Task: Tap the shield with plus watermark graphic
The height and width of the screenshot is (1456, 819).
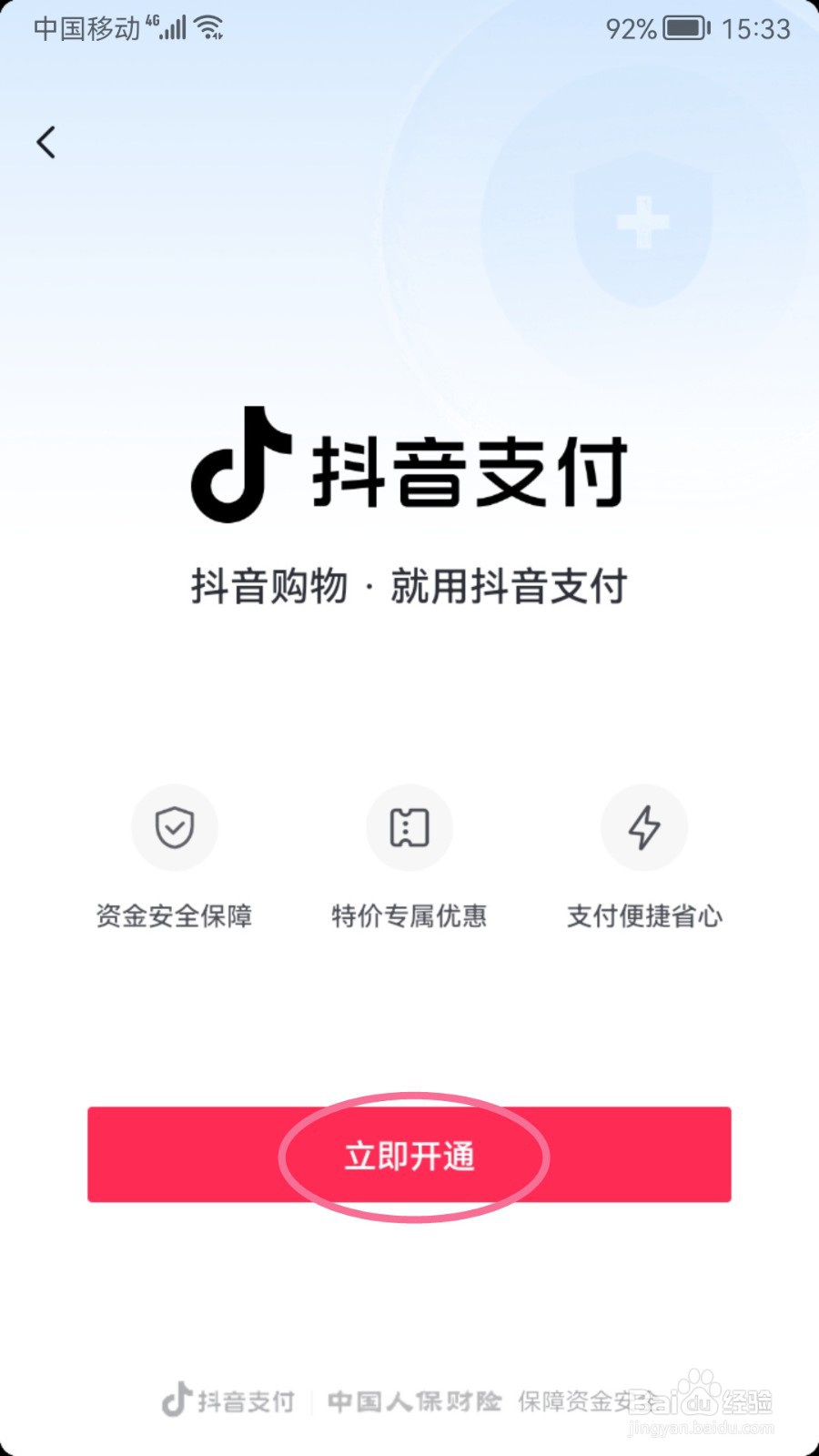Action: [x=642, y=227]
